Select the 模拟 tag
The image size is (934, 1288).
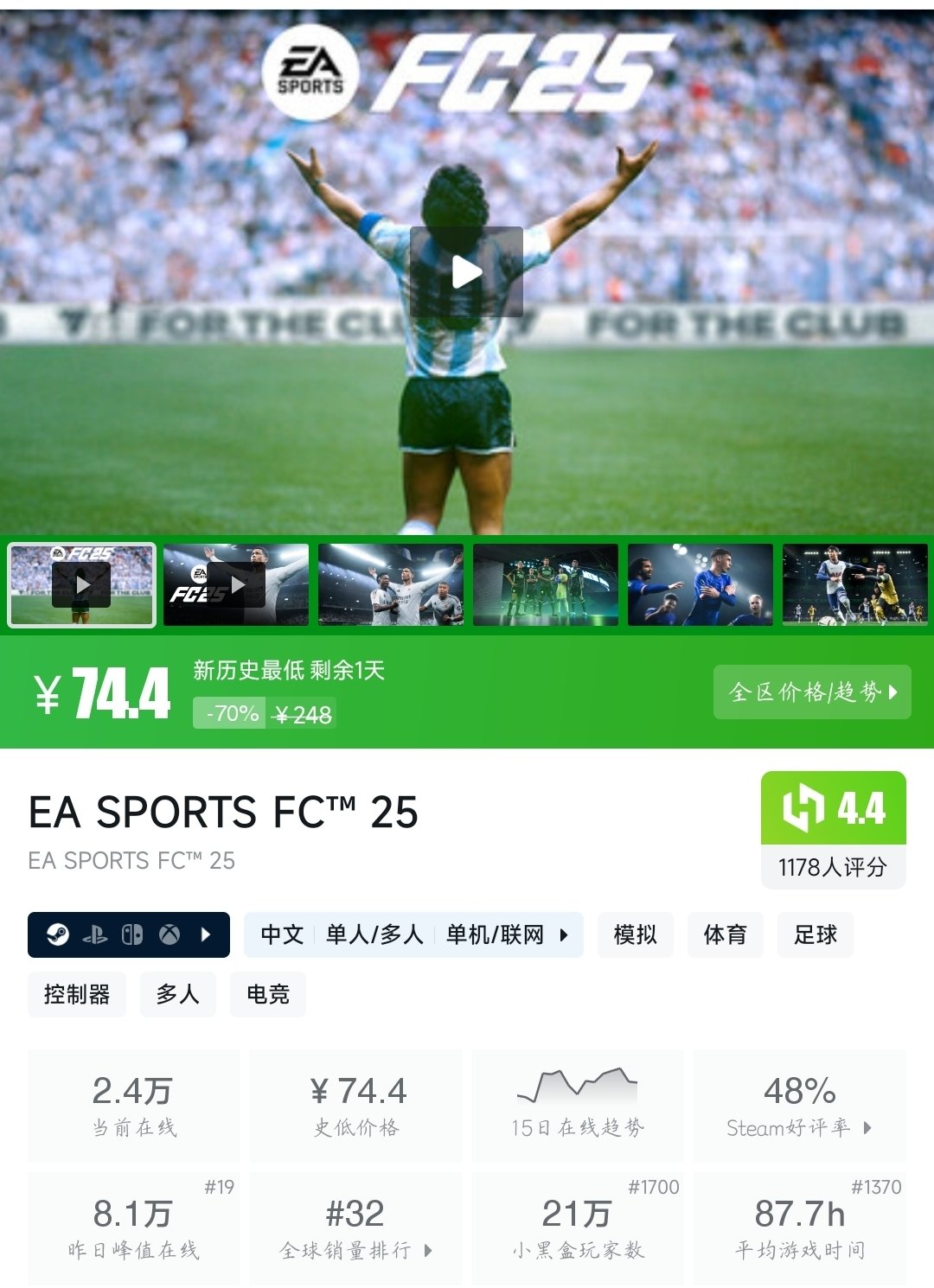coord(635,934)
